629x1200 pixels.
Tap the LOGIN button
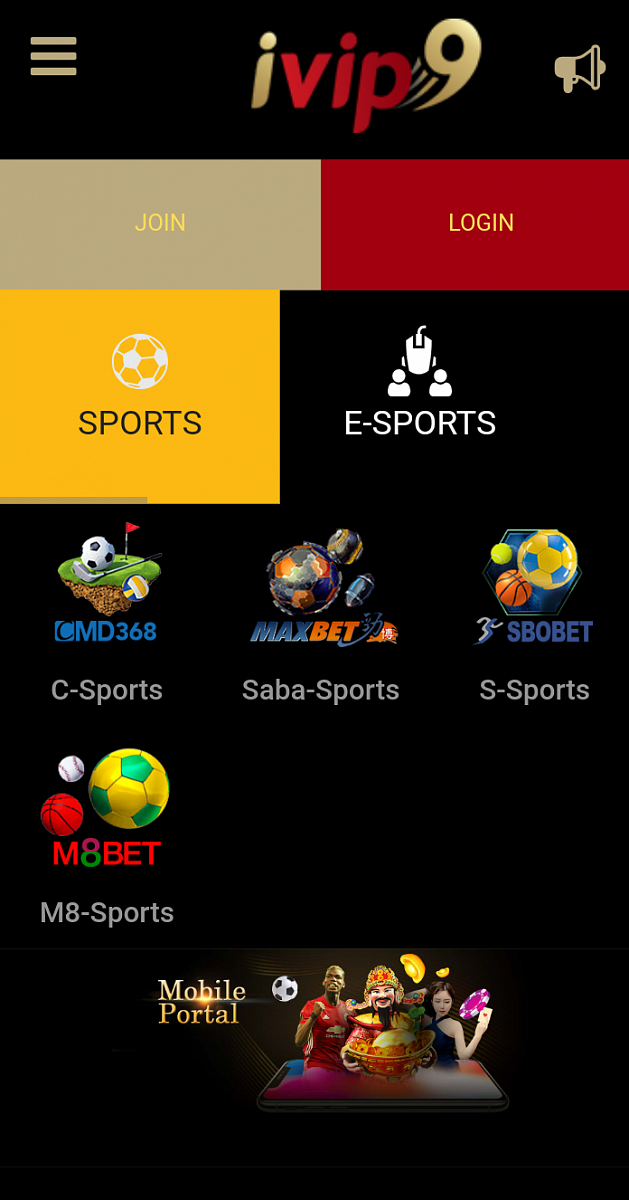480,223
